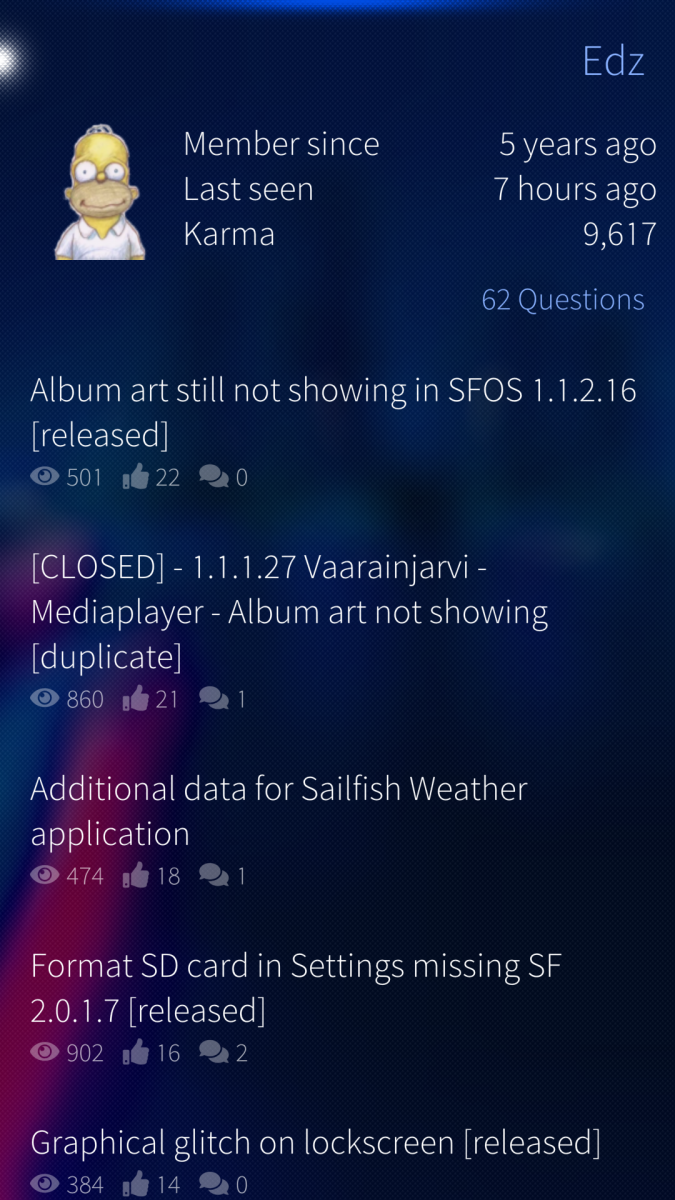Open question about album art in SFOS 1.1.2.16

coord(333,412)
